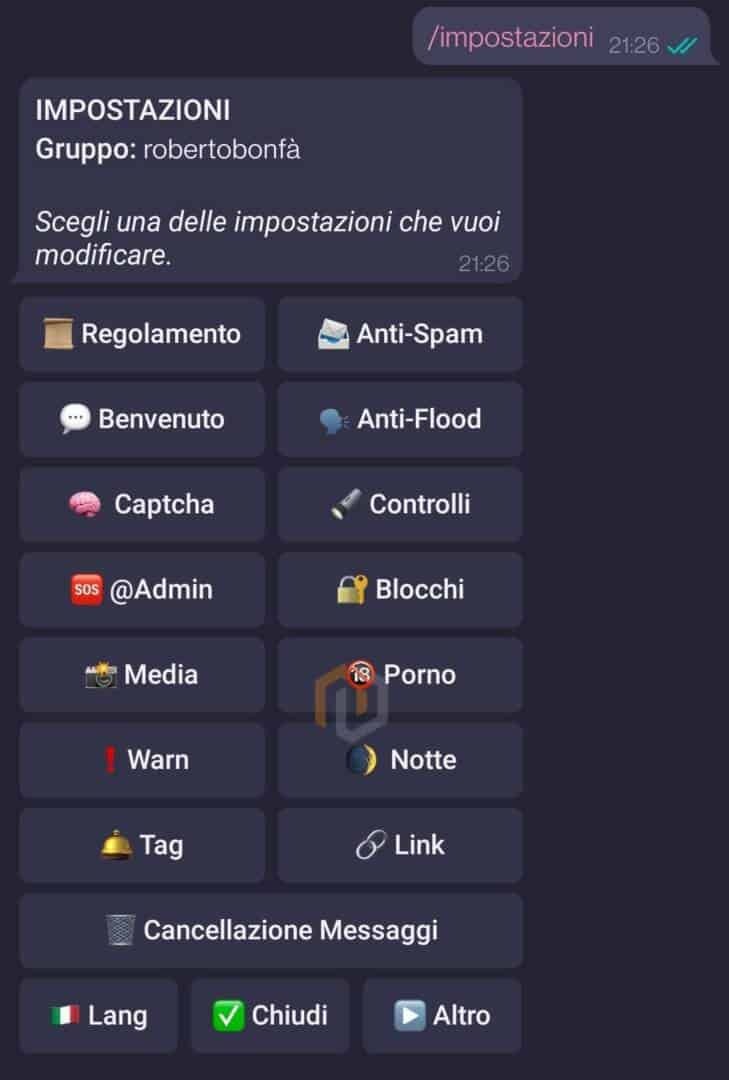Viewport: 729px width, 1080px height.
Task: Open Anti-Flood settings
Action: pyautogui.click(x=399, y=419)
